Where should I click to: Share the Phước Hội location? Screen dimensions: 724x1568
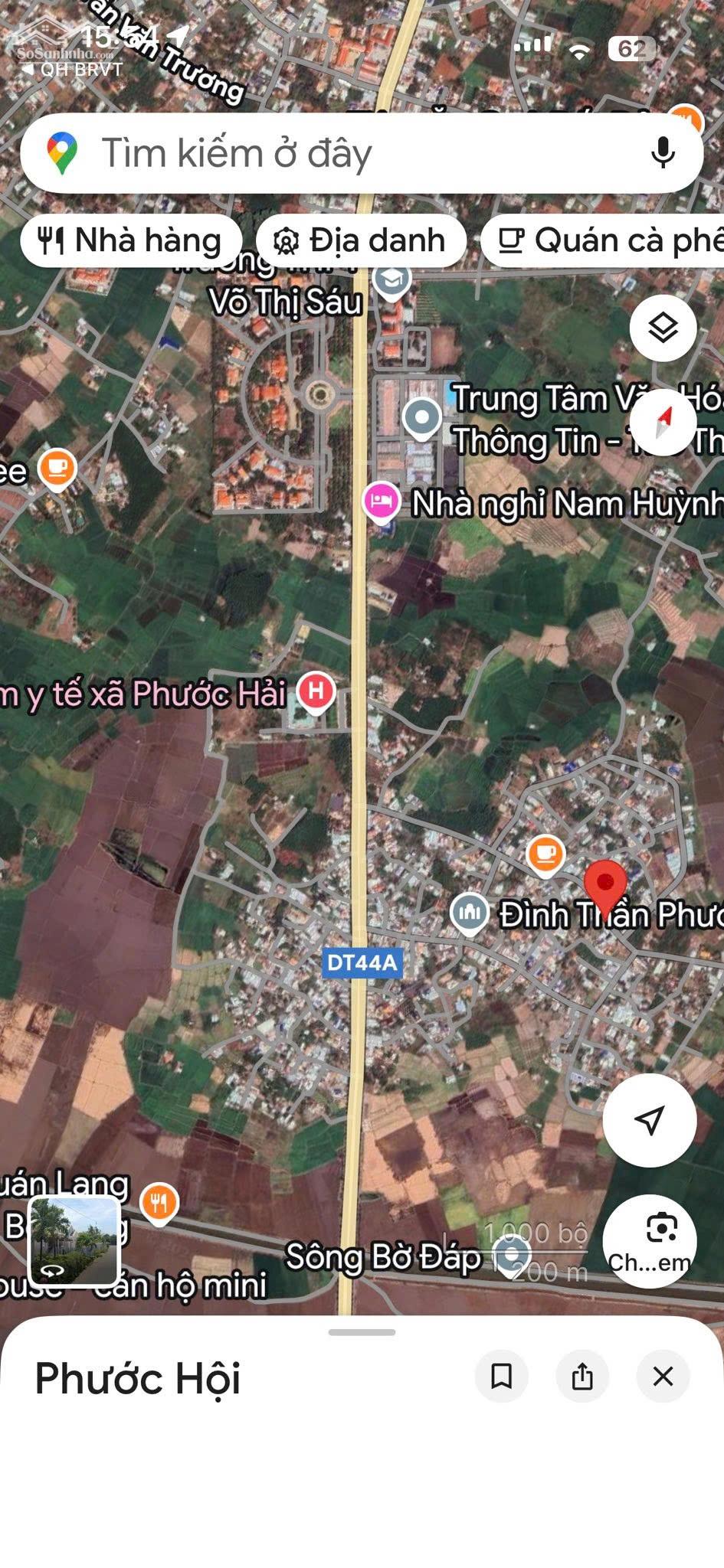(582, 1376)
